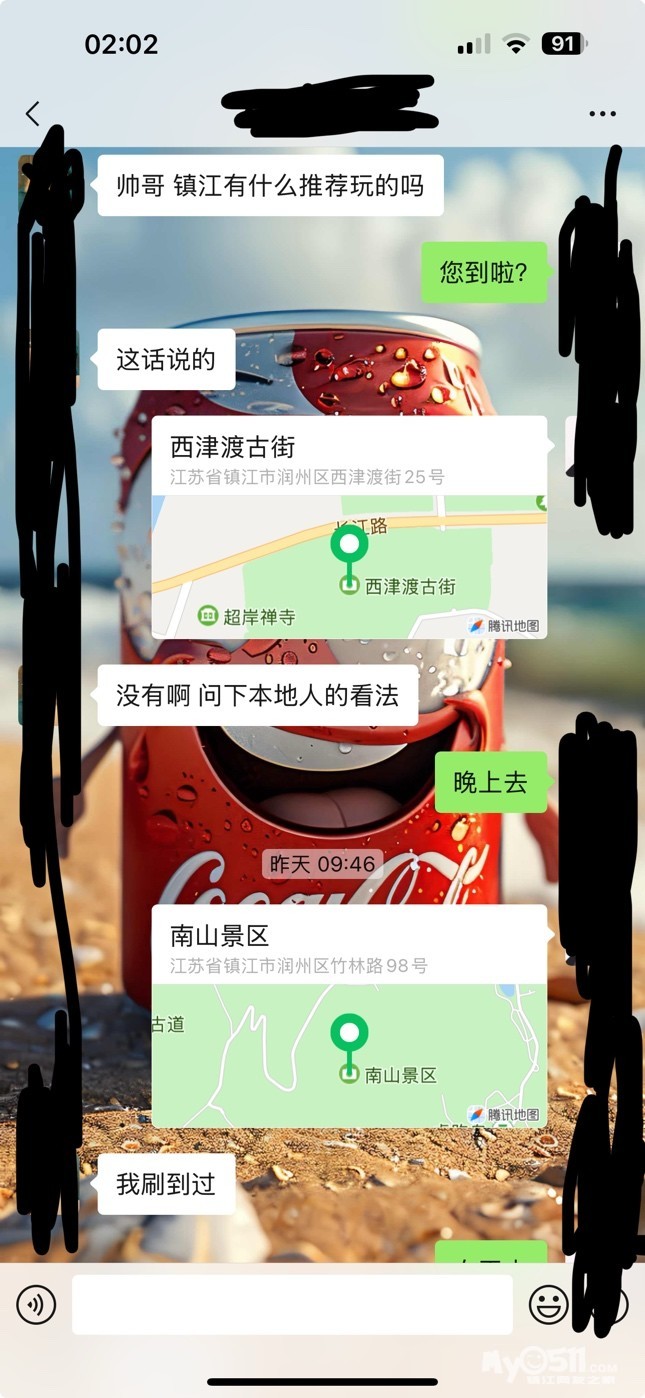The height and width of the screenshot is (1398, 645).
Task: Switch to voice message input
Action: click(37, 1304)
